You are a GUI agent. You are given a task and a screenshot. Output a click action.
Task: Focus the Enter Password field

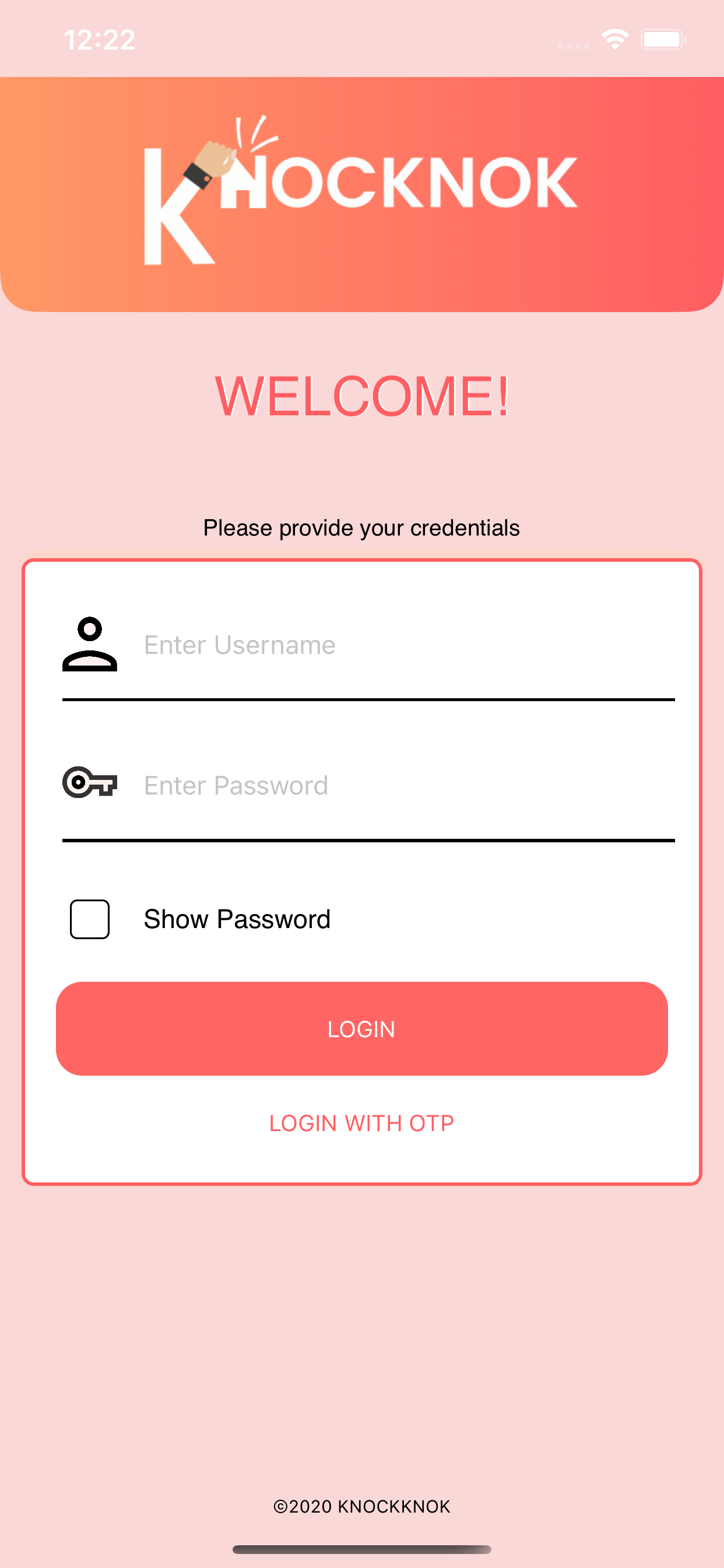408,785
